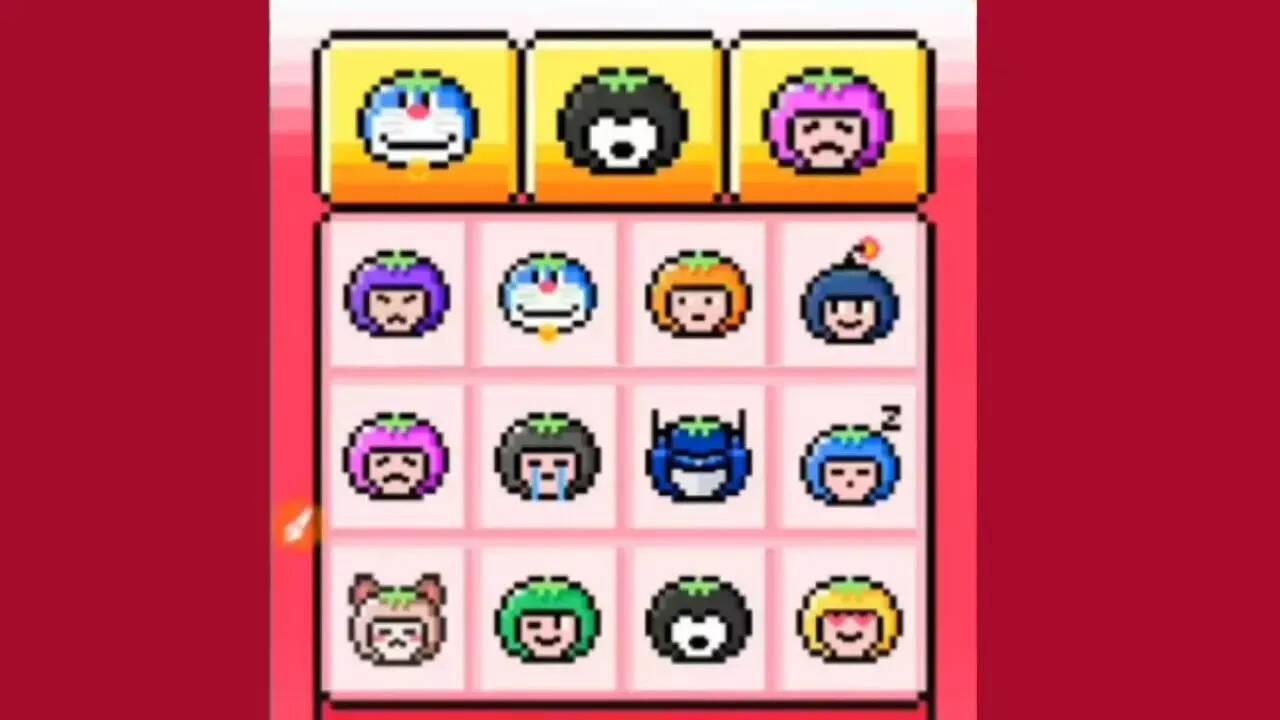Screen dimensions: 1280x720
Task: Tap the yellow slot holding the black face
Action: [x=623, y=120]
